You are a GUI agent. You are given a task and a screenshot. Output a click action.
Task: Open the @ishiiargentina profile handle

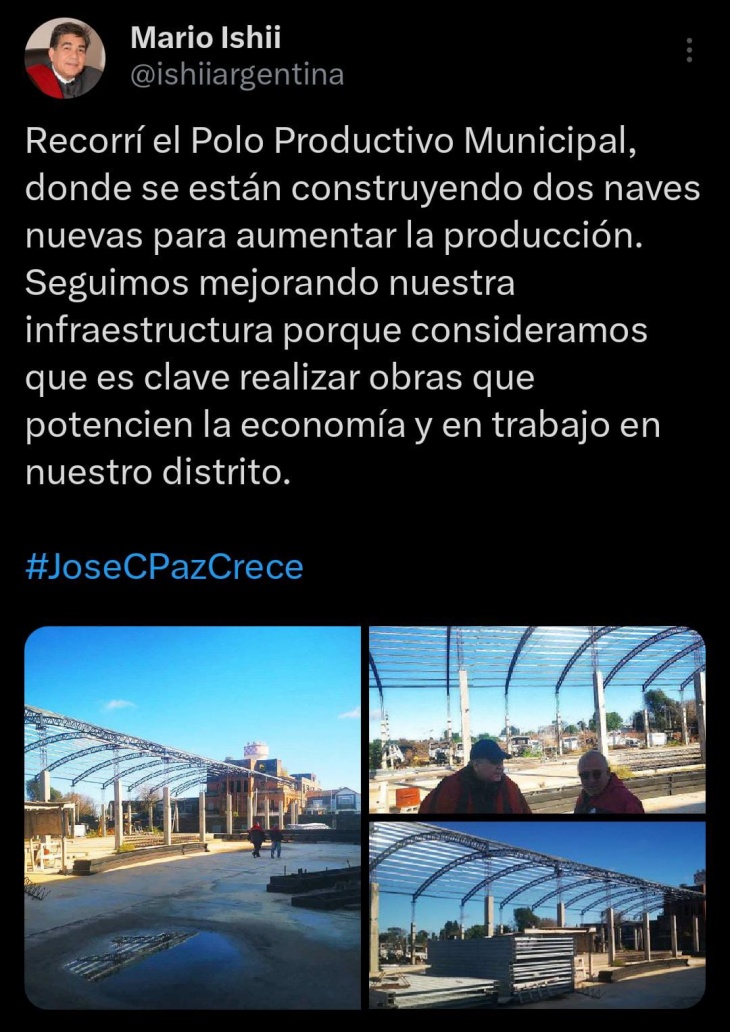[x=237, y=75]
